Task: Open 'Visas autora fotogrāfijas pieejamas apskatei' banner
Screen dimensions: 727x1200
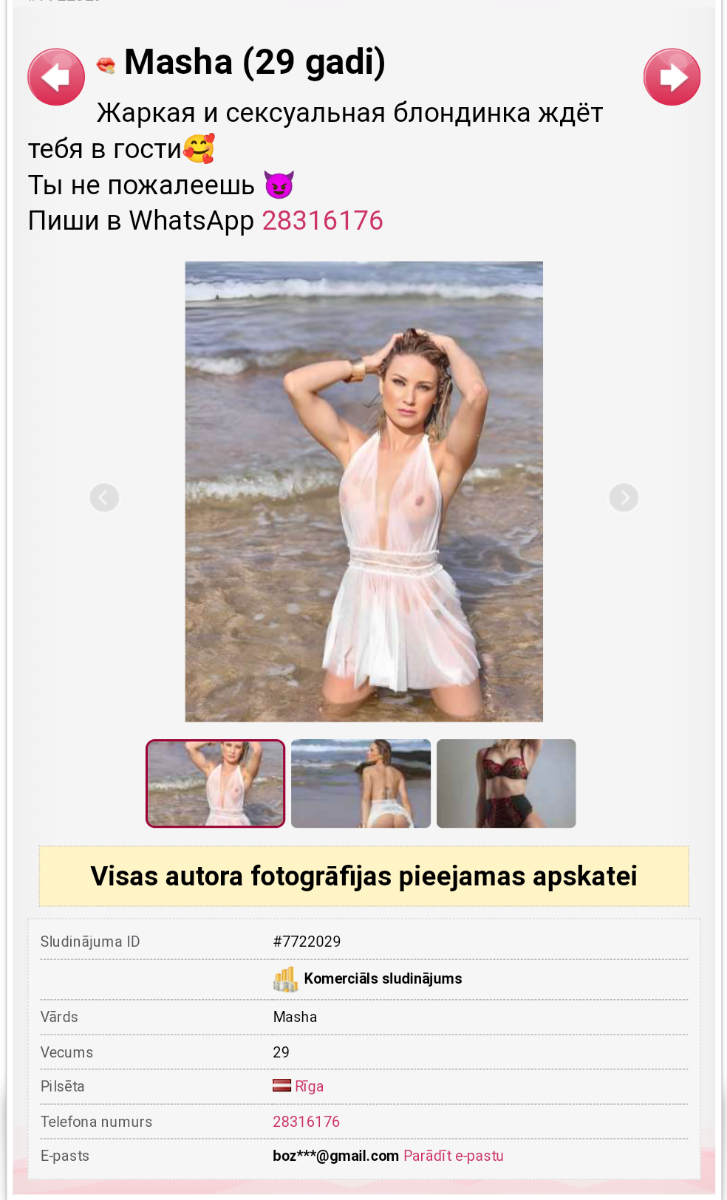Action: click(x=363, y=876)
